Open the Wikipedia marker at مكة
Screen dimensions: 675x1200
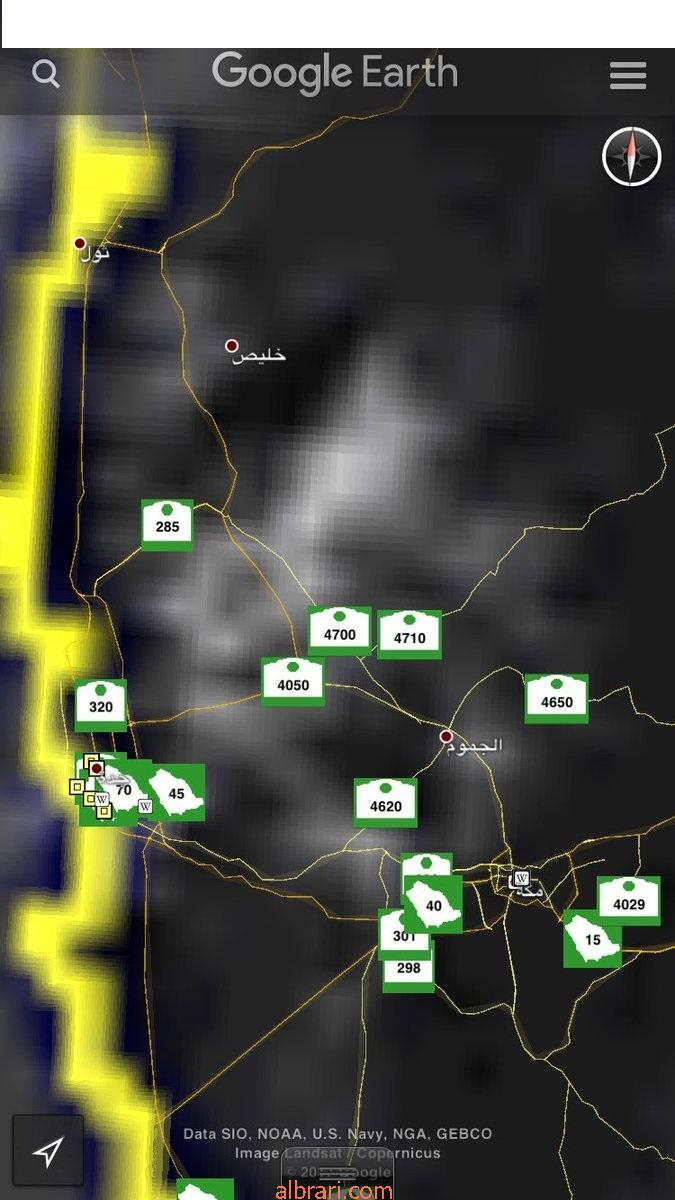[x=521, y=879]
